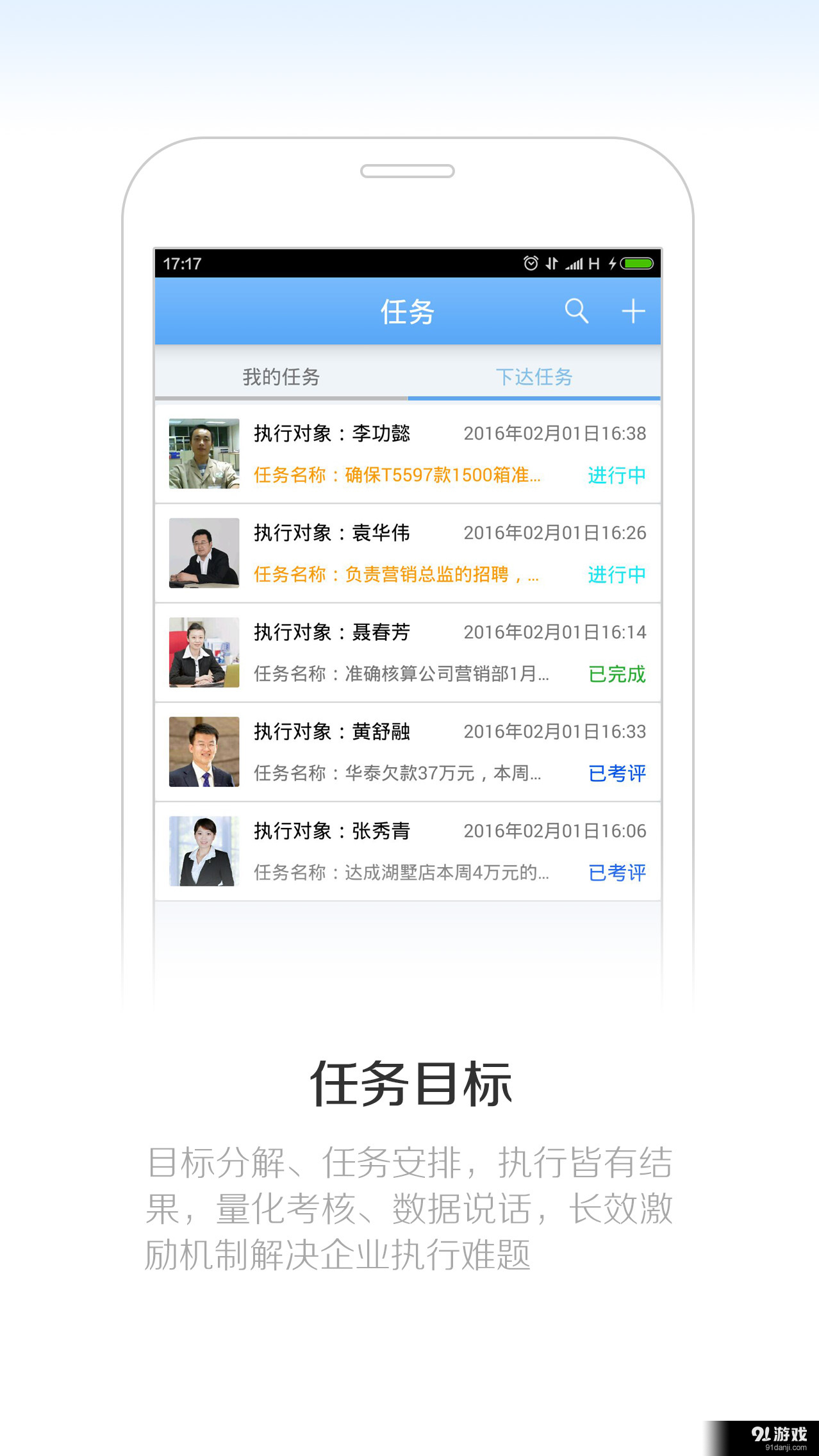Tap the battery icon in status bar

637,263
